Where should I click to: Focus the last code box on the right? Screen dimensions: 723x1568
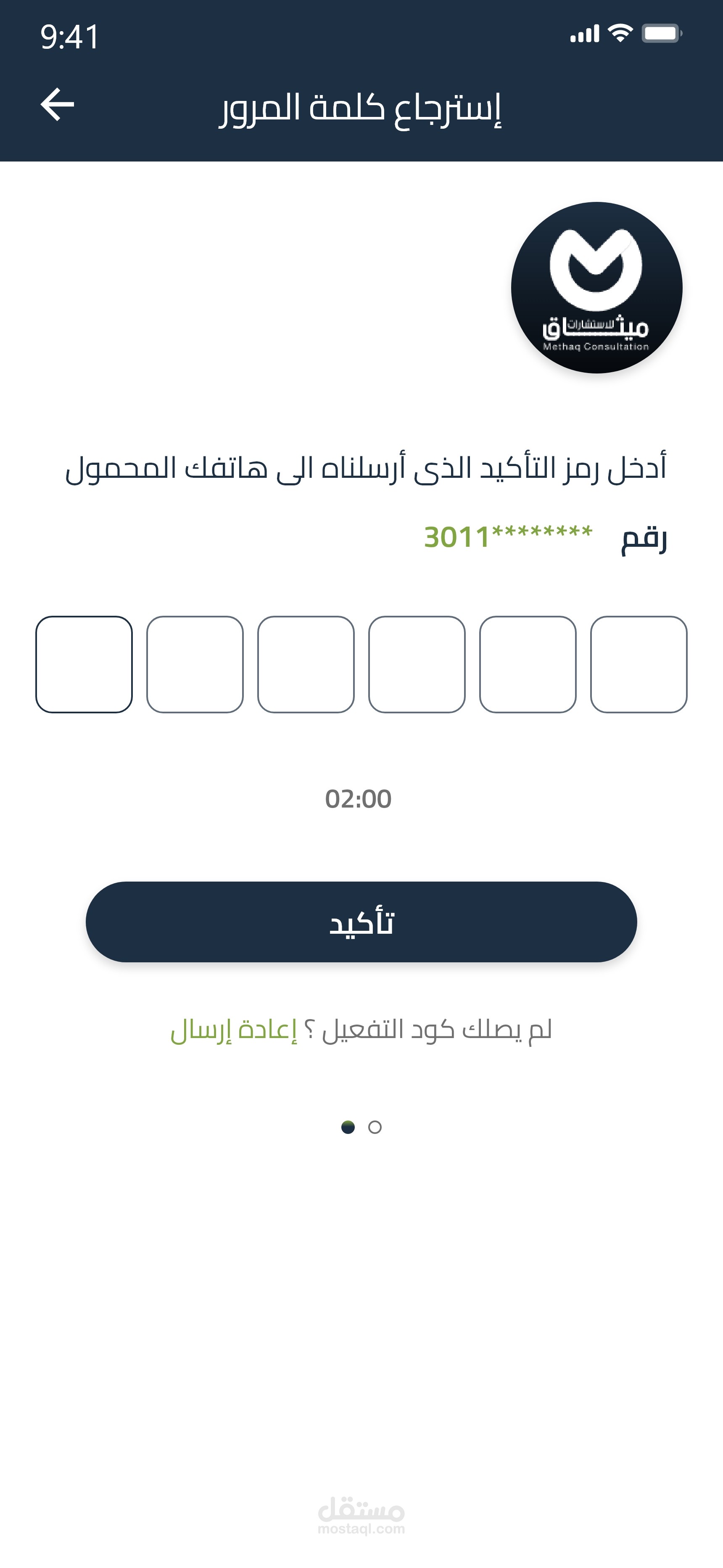[639, 664]
